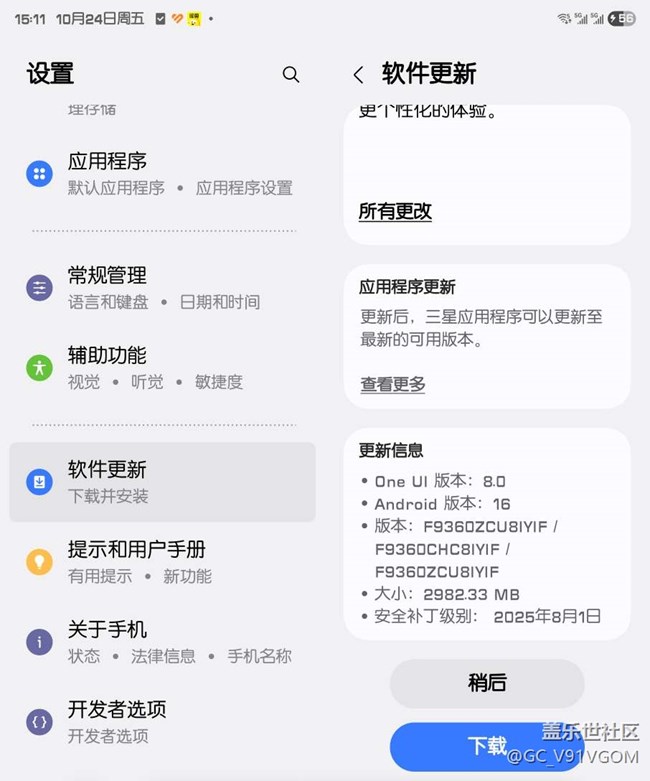Open 应用程序 settings

pos(160,173)
